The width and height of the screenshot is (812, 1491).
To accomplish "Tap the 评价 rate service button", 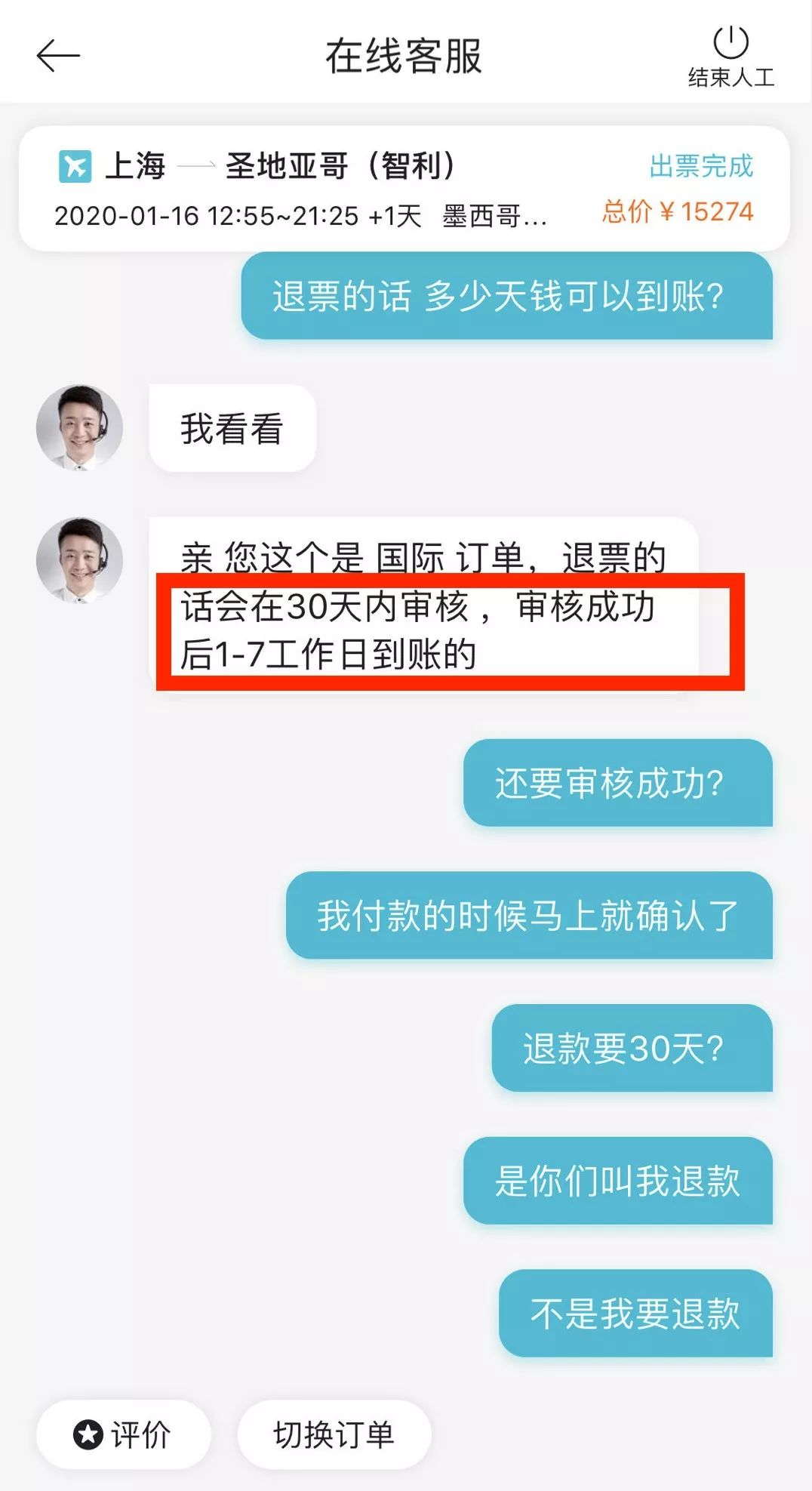I will pos(123,1434).
